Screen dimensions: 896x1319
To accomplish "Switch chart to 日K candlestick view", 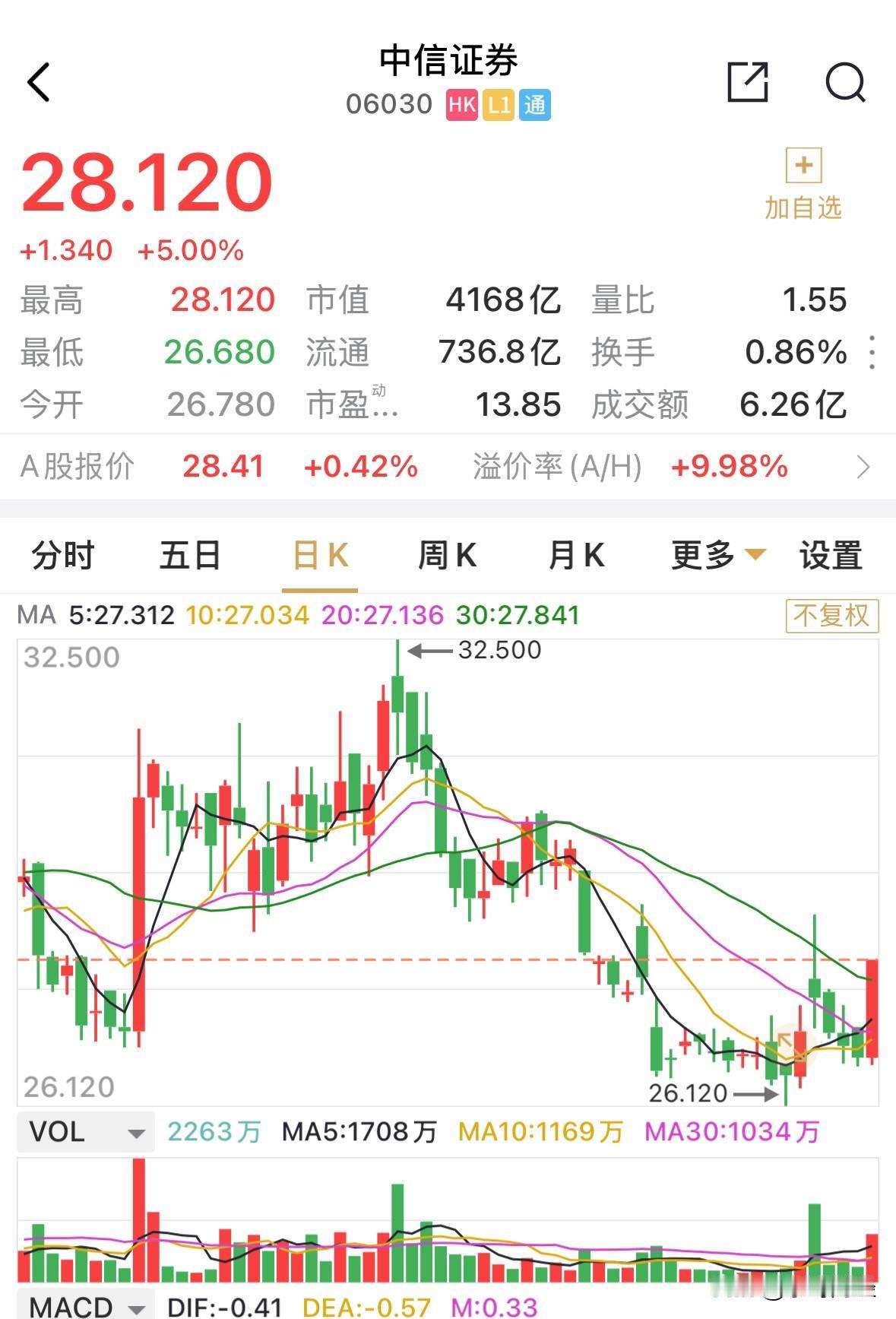I will click(x=319, y=555).
